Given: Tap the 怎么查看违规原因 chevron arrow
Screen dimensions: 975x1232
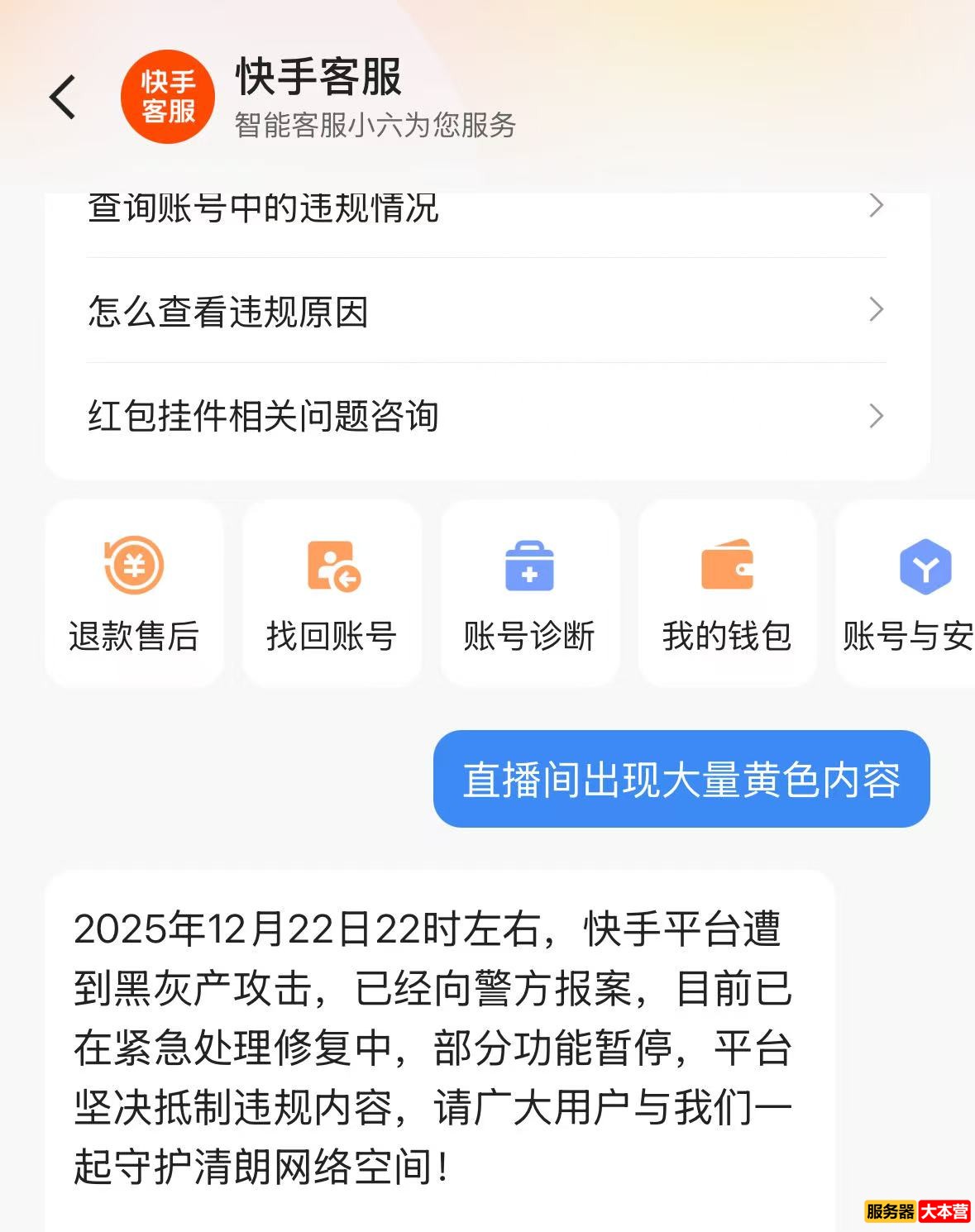Looking at the screenshot, I should pos(876,309).
